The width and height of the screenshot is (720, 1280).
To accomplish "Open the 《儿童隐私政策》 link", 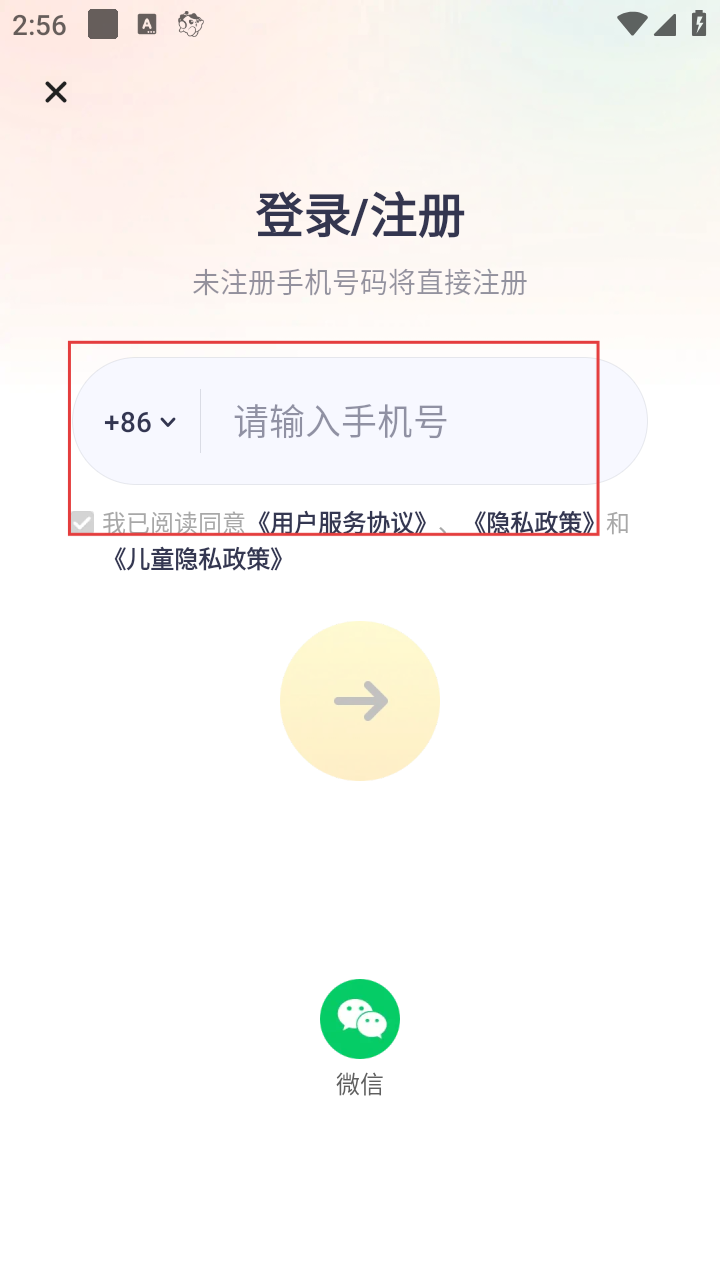I will 200,559.
